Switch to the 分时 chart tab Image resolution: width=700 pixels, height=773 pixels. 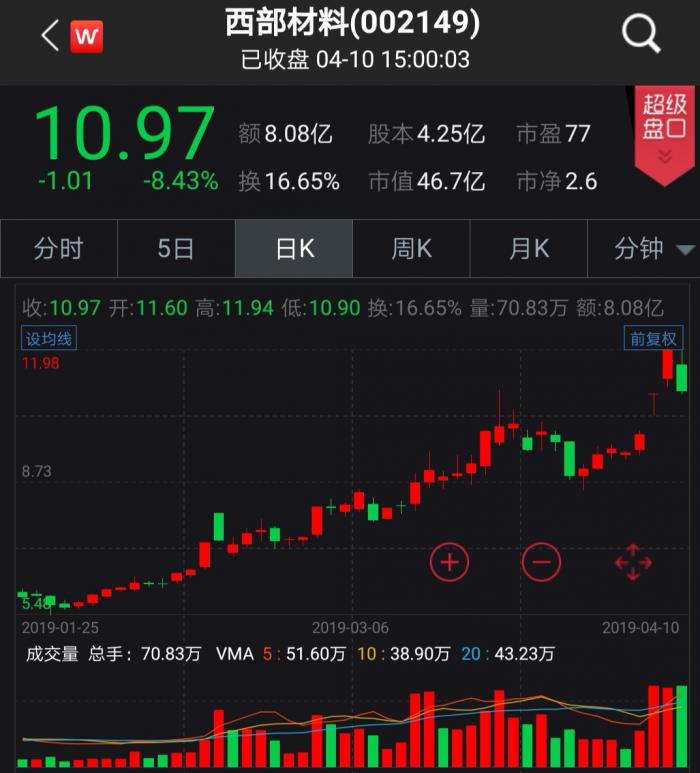coord(58,249)
